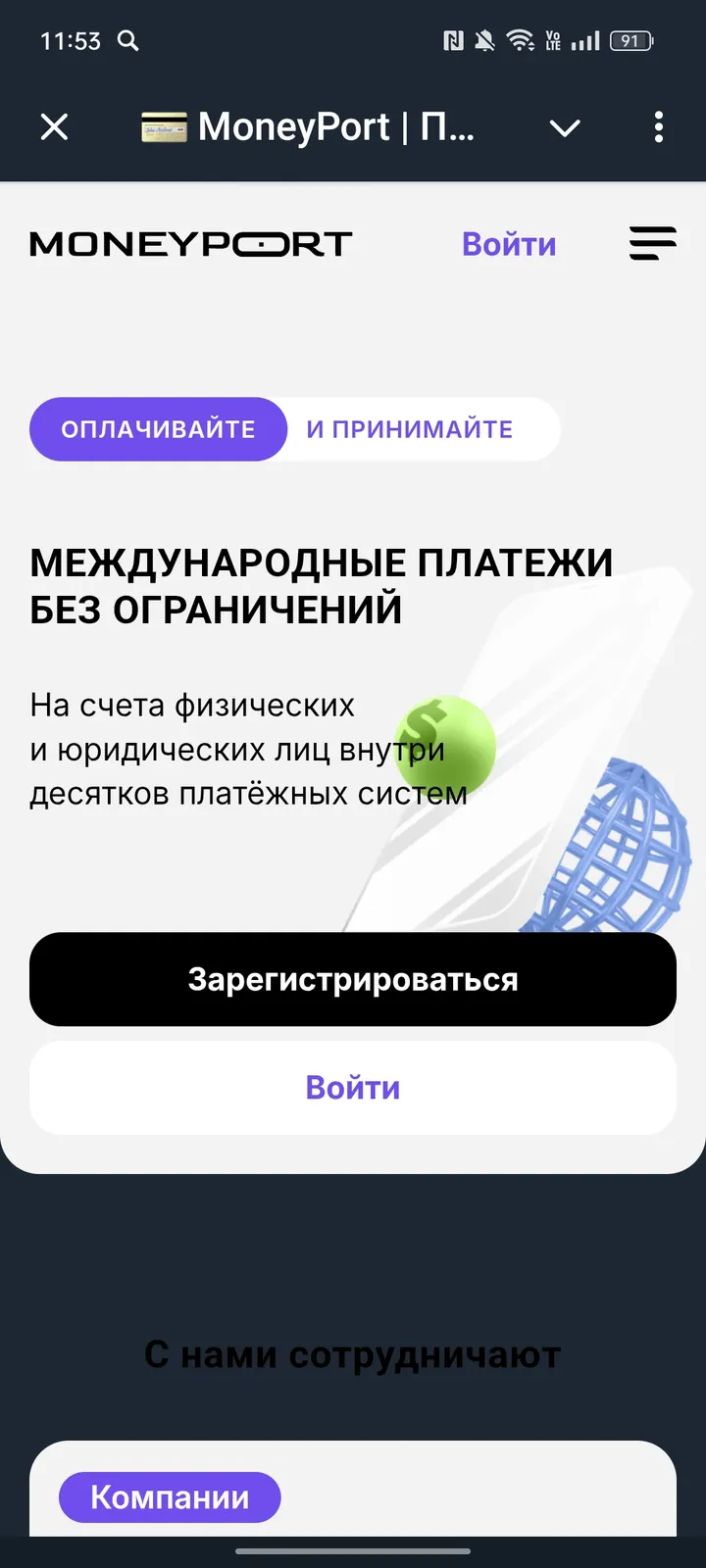
Task: Tap the MoneyPort card favicon in title bar
Action: (x=165, y=127)
